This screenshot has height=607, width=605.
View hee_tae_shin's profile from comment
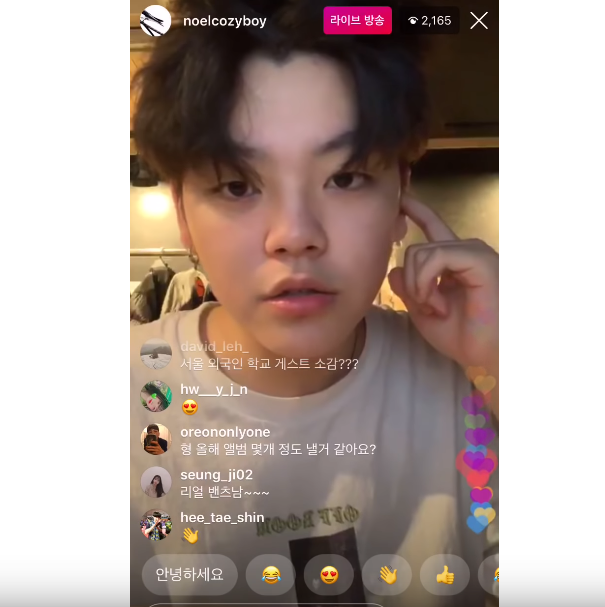click(x=156, y=525)
